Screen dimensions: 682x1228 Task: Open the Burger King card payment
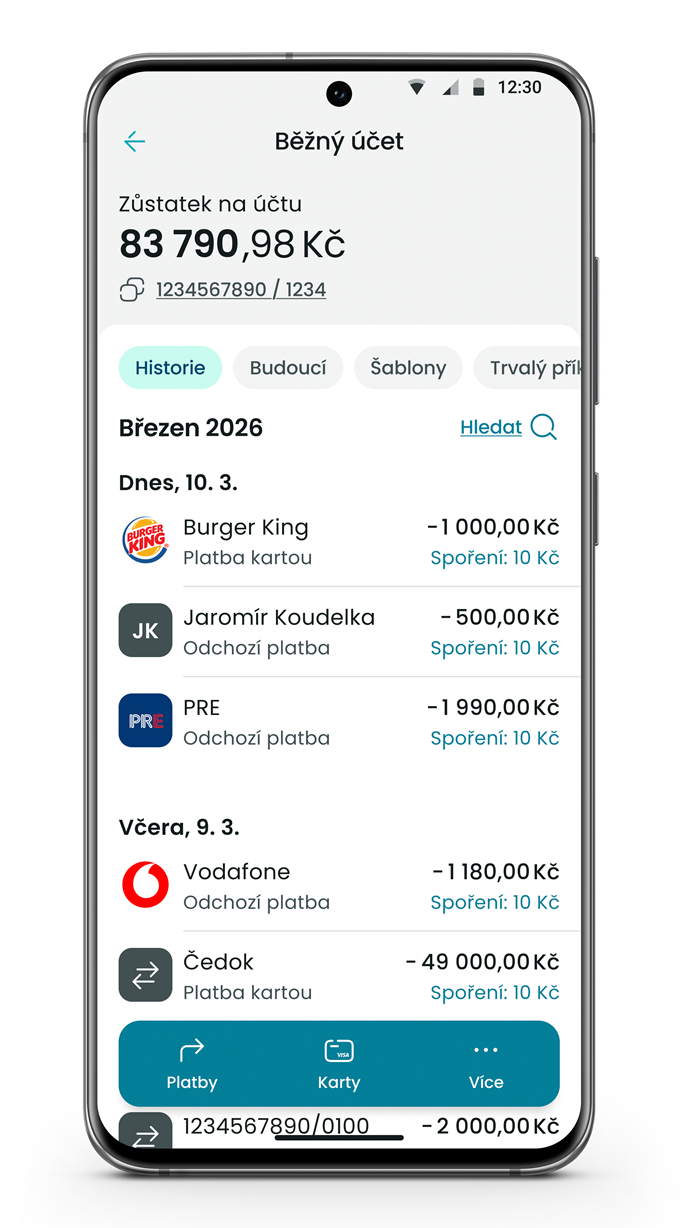click(338, 541)
